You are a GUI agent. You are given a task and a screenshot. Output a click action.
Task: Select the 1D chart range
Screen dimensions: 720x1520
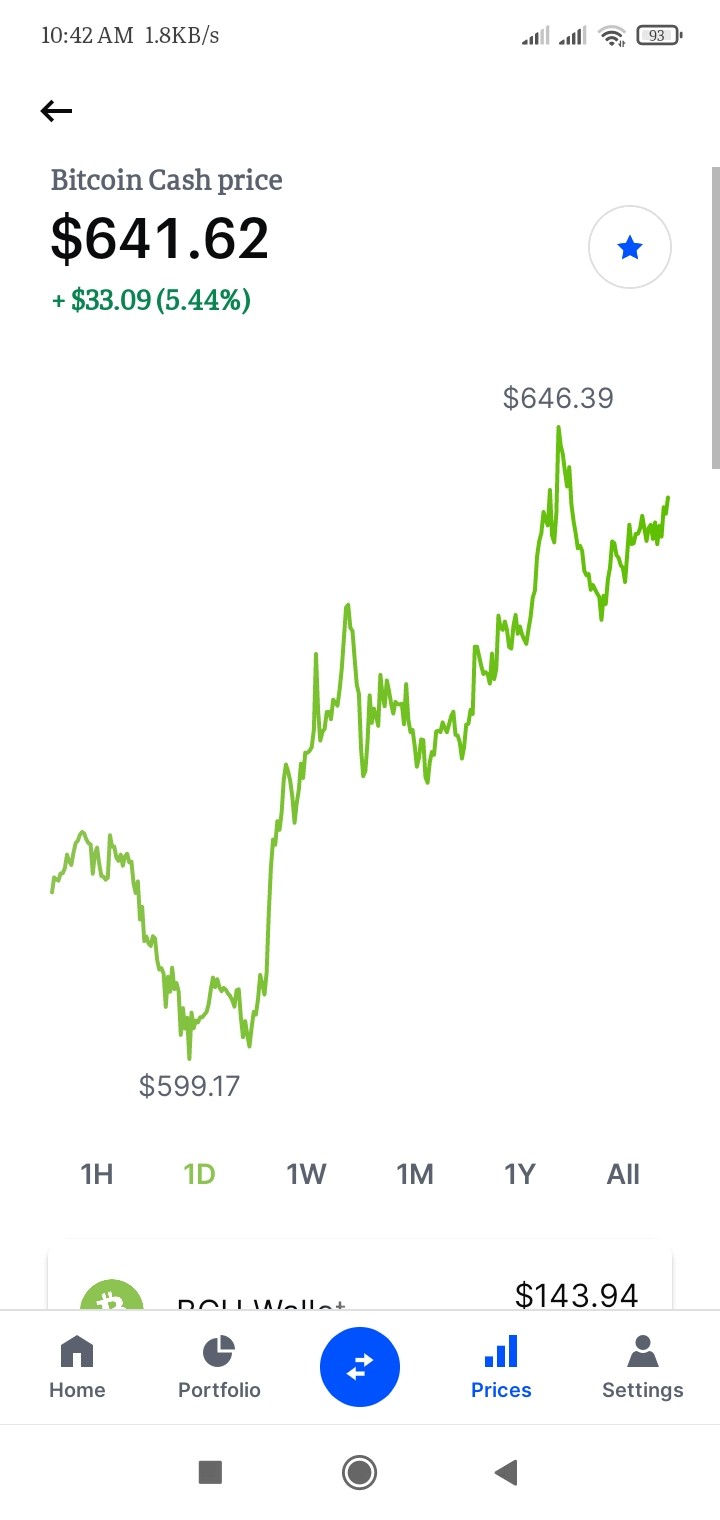[x=200, y=1174]
